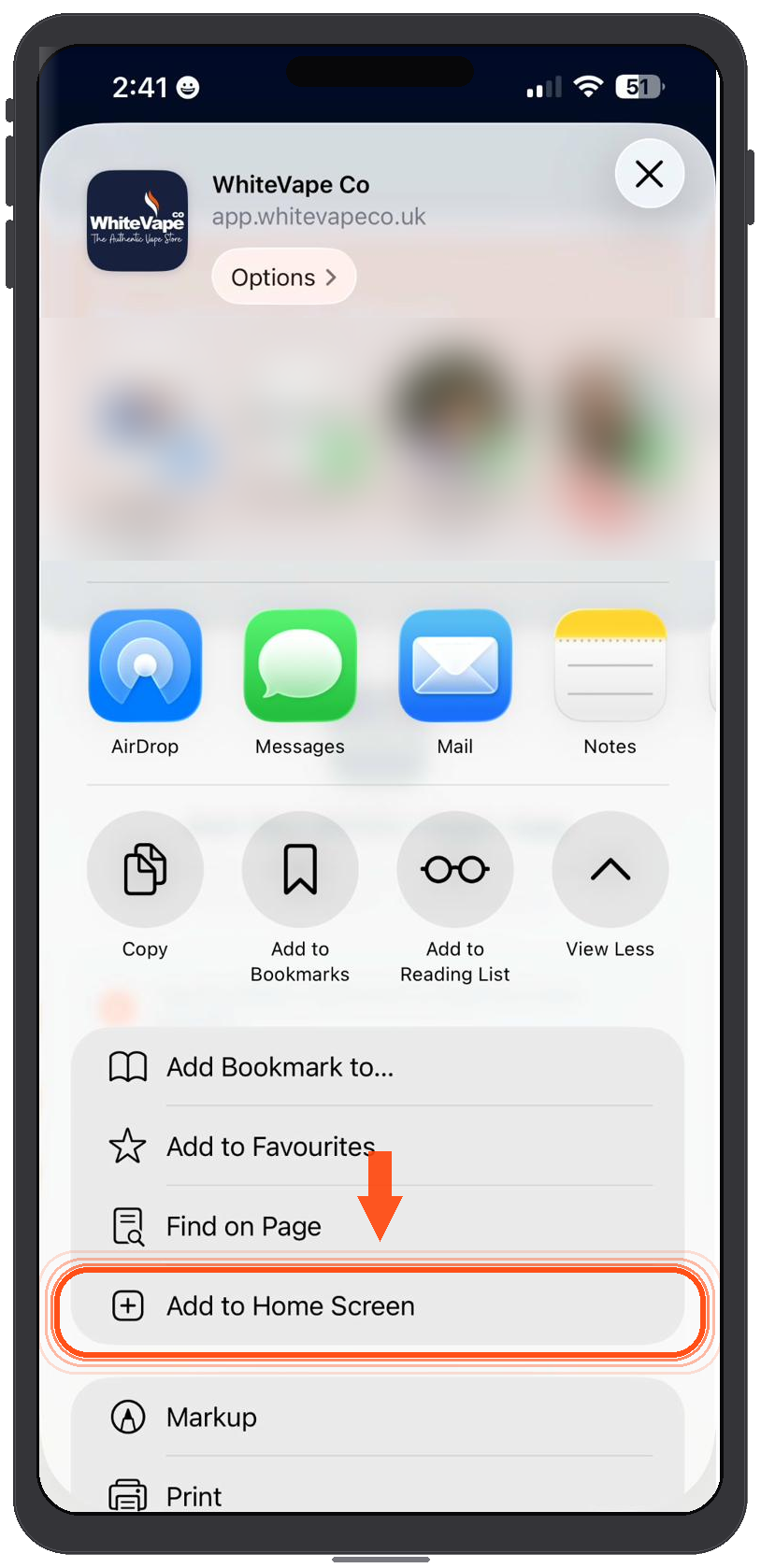This screenshot has height=1568, width=761.
Task: Close the share sheet
Action: [x=649, y=174]
